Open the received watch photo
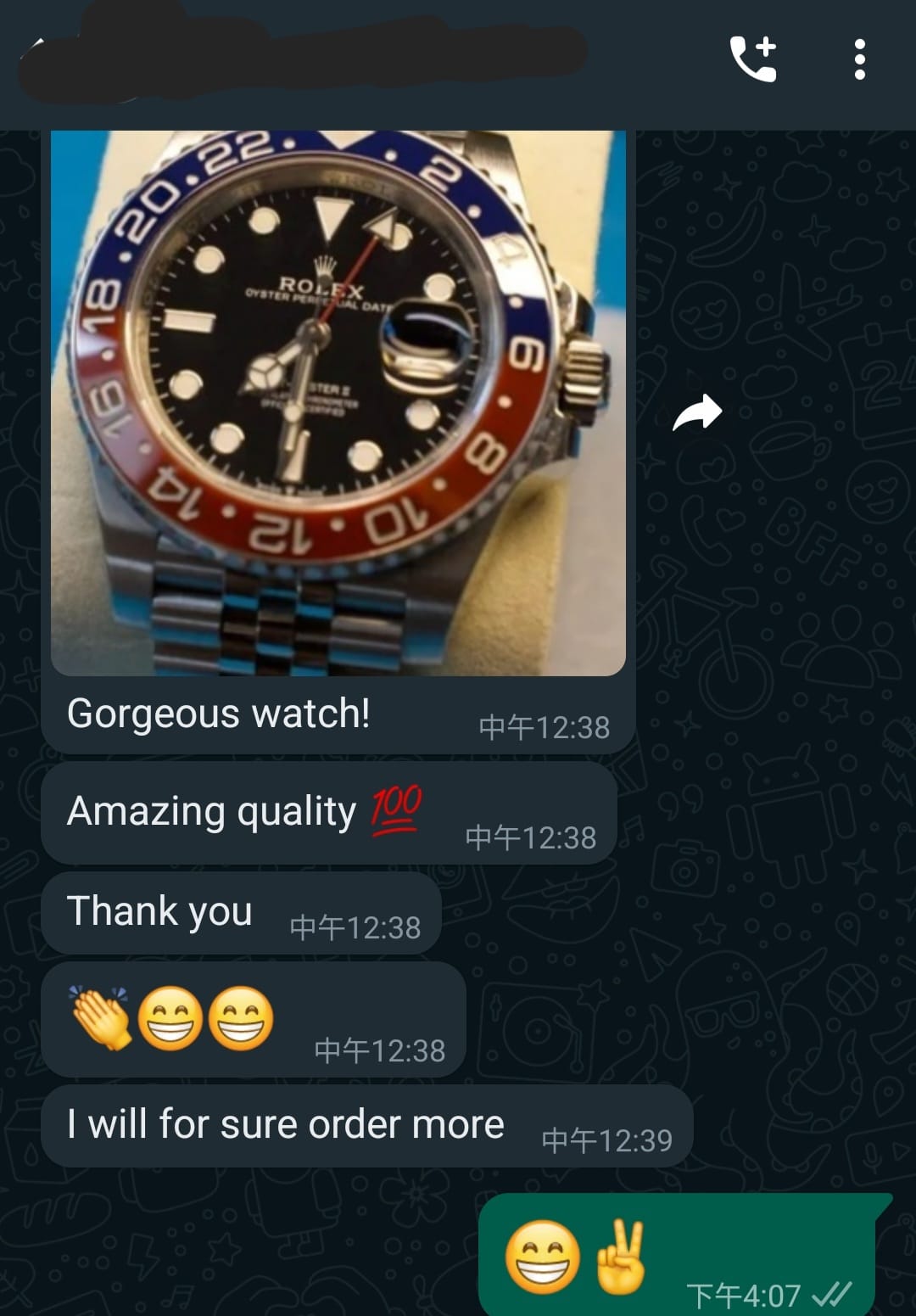The image size is (916, 1316). tap(338, 403)
